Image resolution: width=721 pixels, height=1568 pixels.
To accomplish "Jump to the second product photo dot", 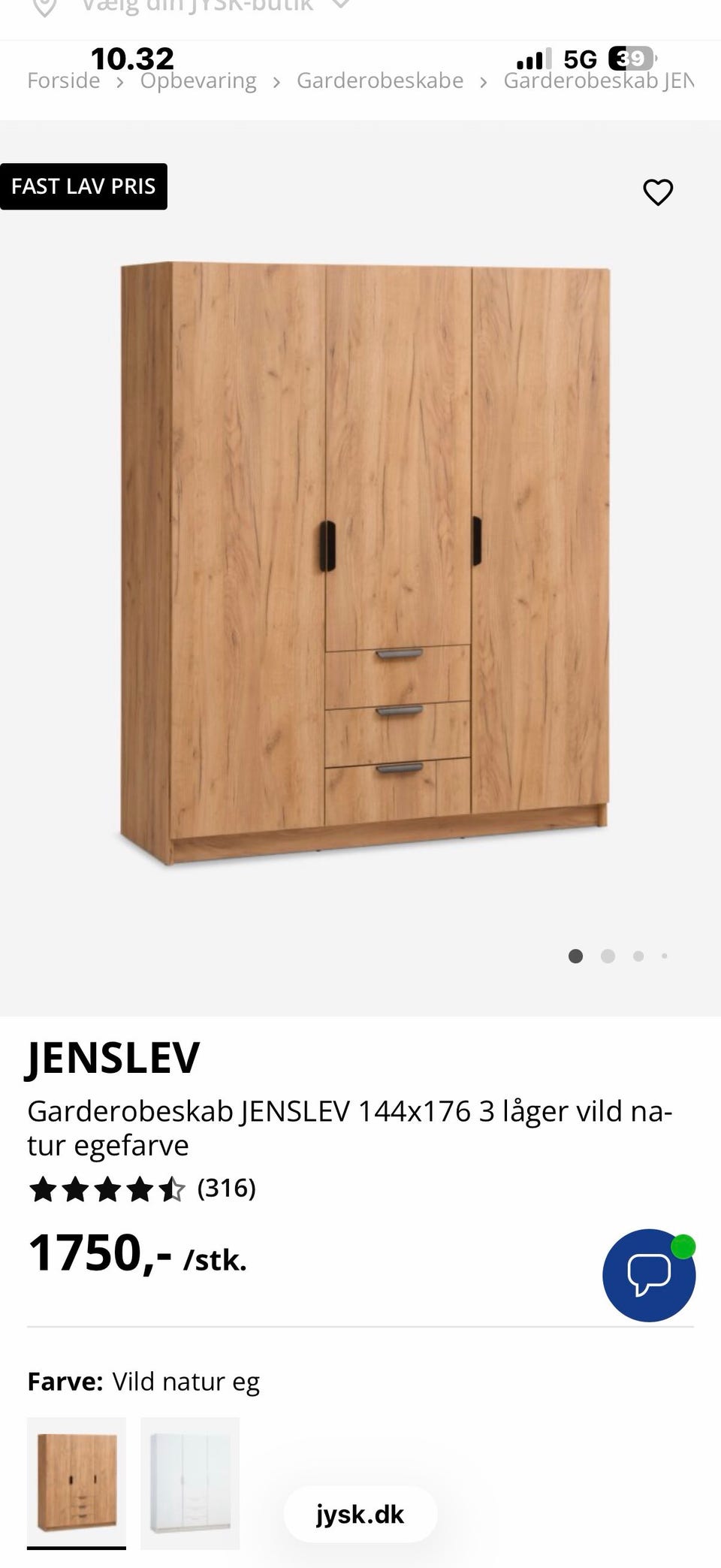I will tap(608, 956).
